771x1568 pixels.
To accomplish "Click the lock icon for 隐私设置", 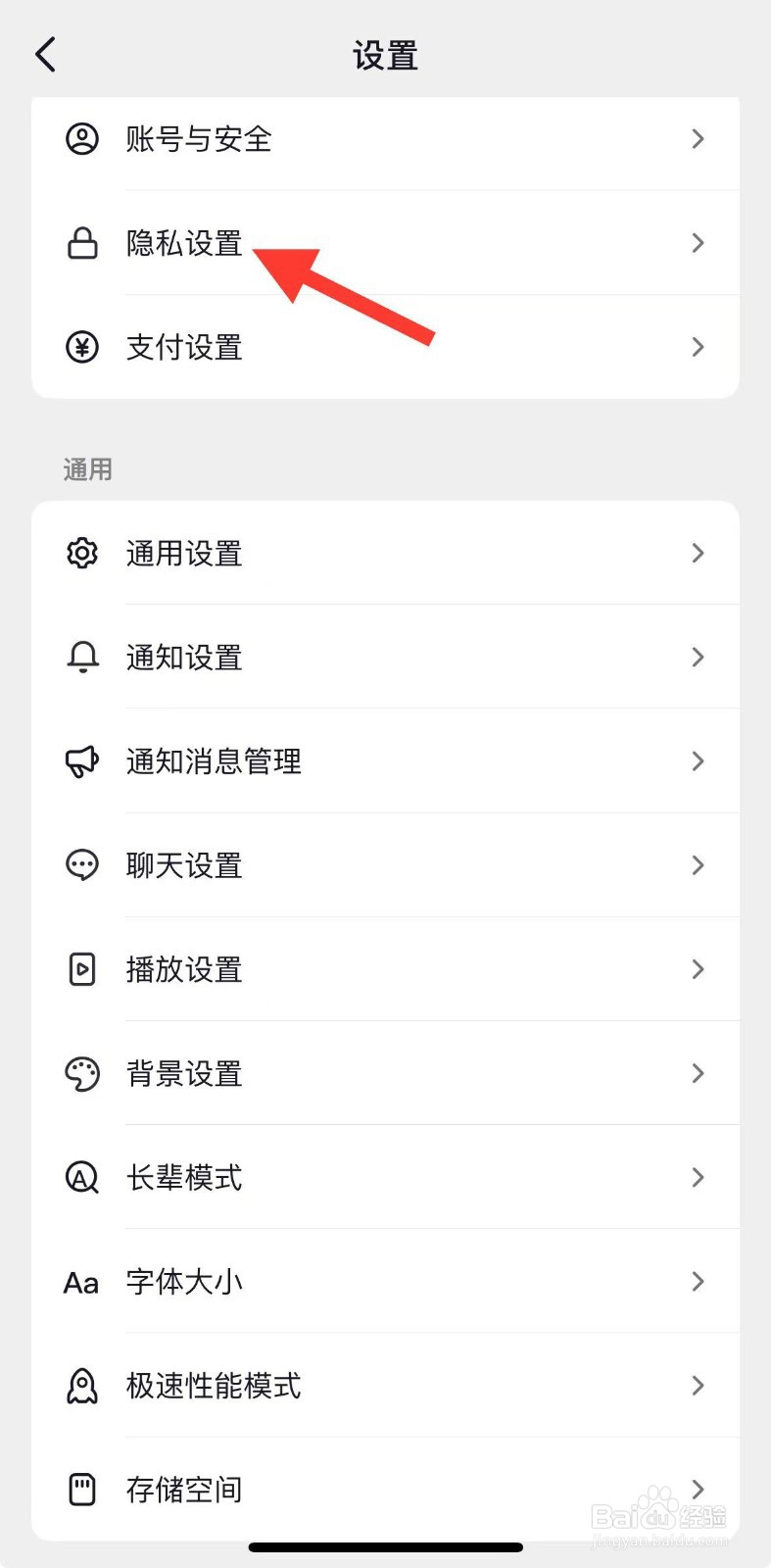I will (81, 243).
